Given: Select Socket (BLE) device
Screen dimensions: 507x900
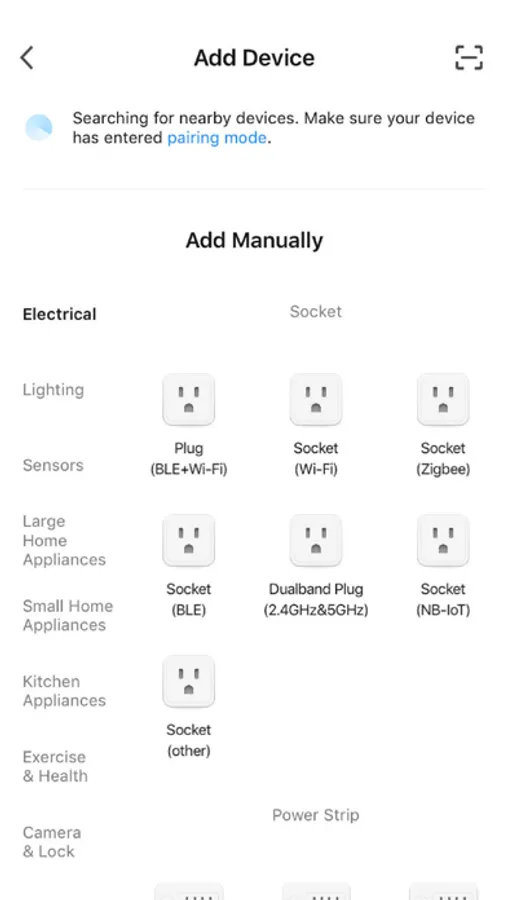Looking at the screenshot, I should pos(189,566).
